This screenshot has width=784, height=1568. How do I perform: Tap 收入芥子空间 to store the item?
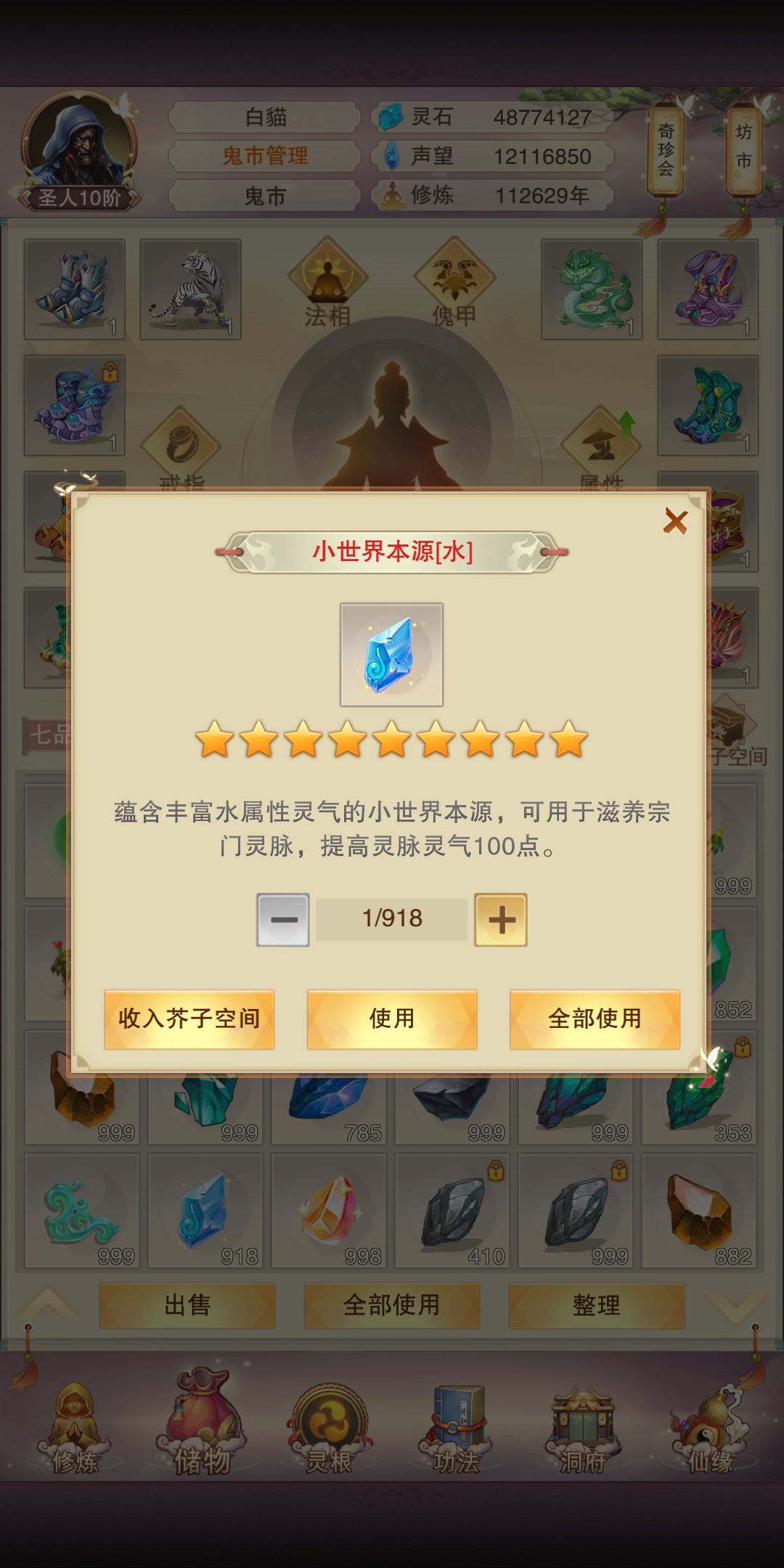(189, 1018)
